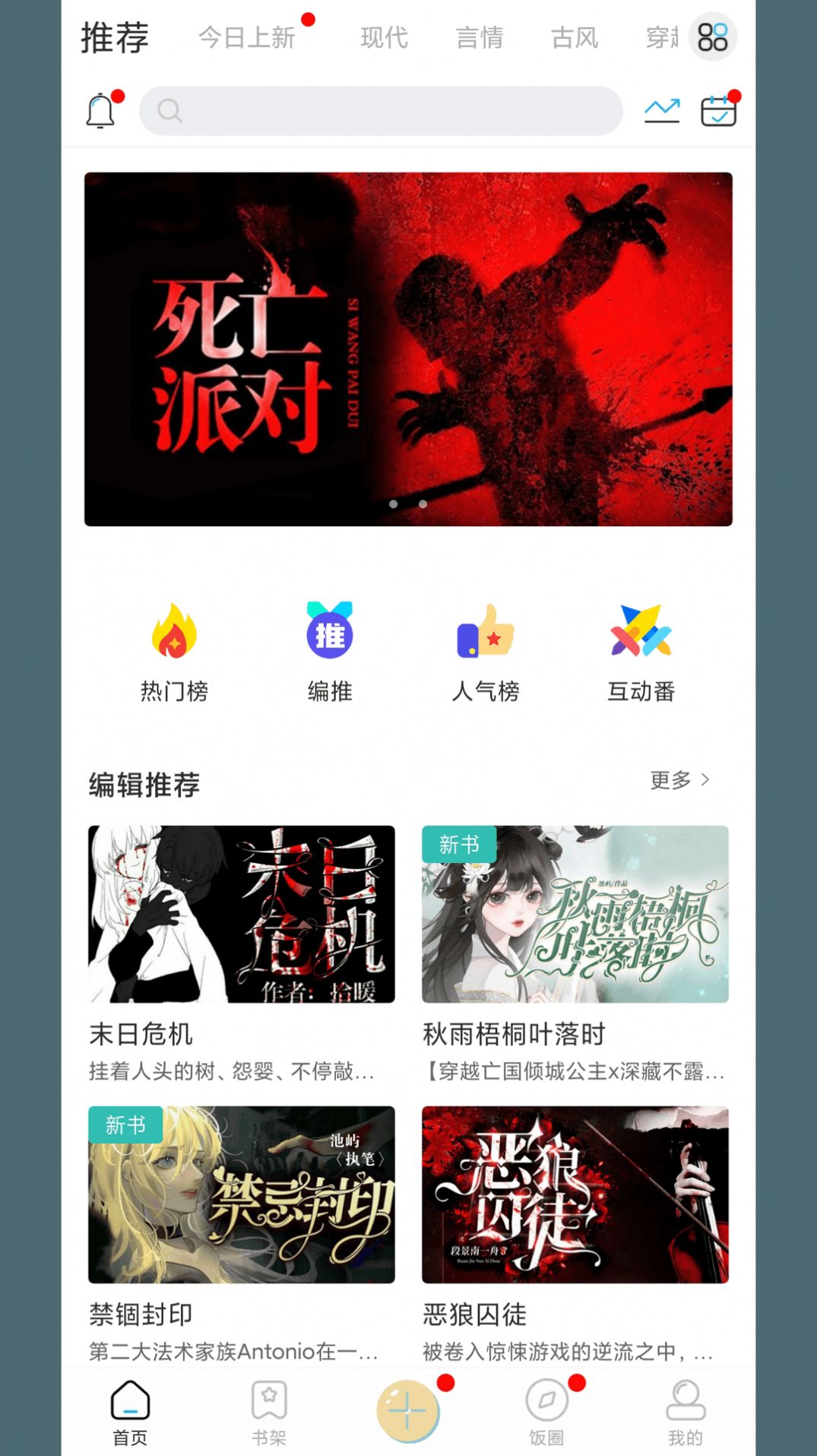This screenshot has width=817, height=1456.
Task: View 更多 editor recommendations
Action: tap(679, 780)
